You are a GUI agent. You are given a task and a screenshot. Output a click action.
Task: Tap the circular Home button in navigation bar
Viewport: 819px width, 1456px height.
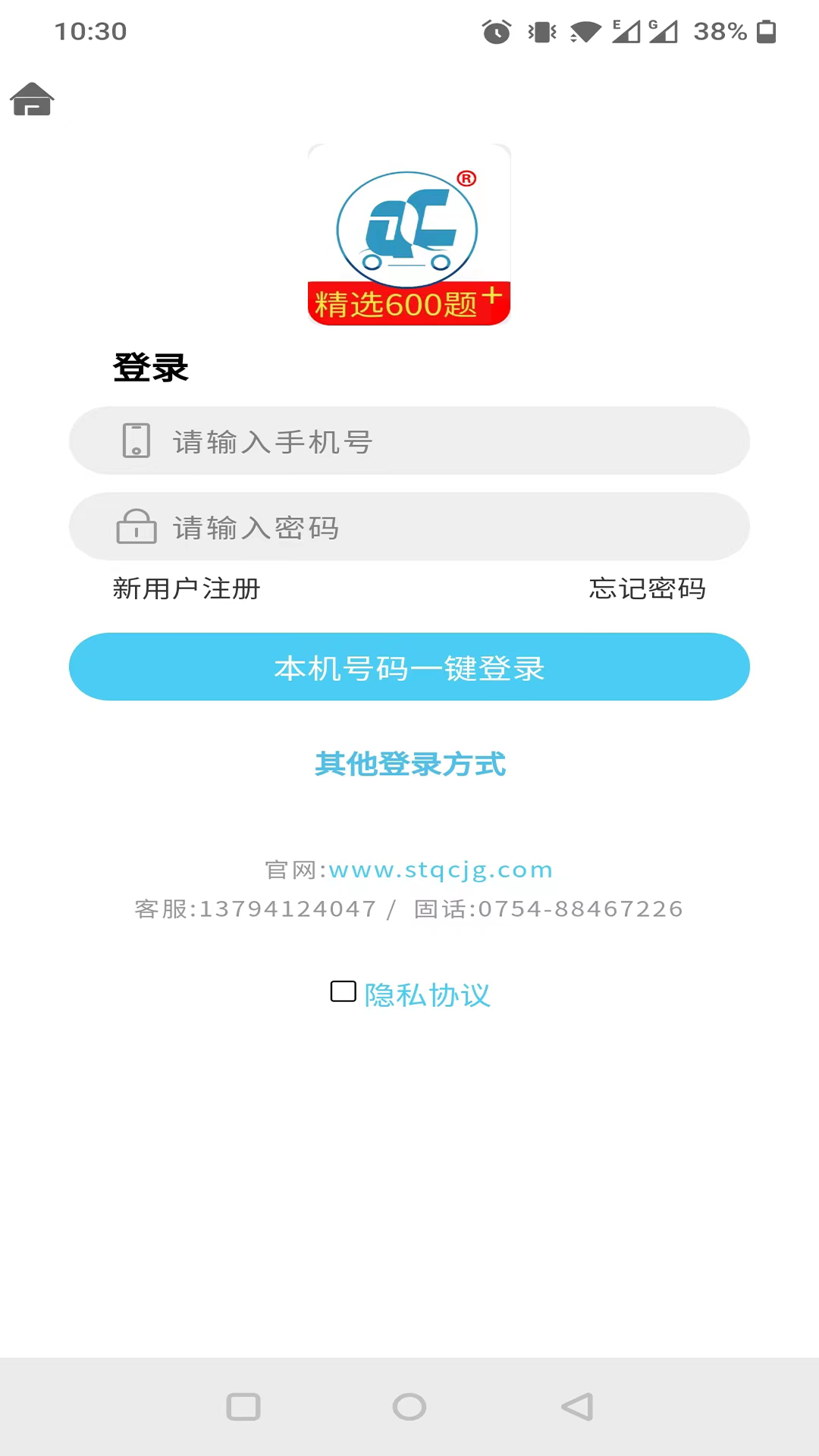pos(409,1407)
